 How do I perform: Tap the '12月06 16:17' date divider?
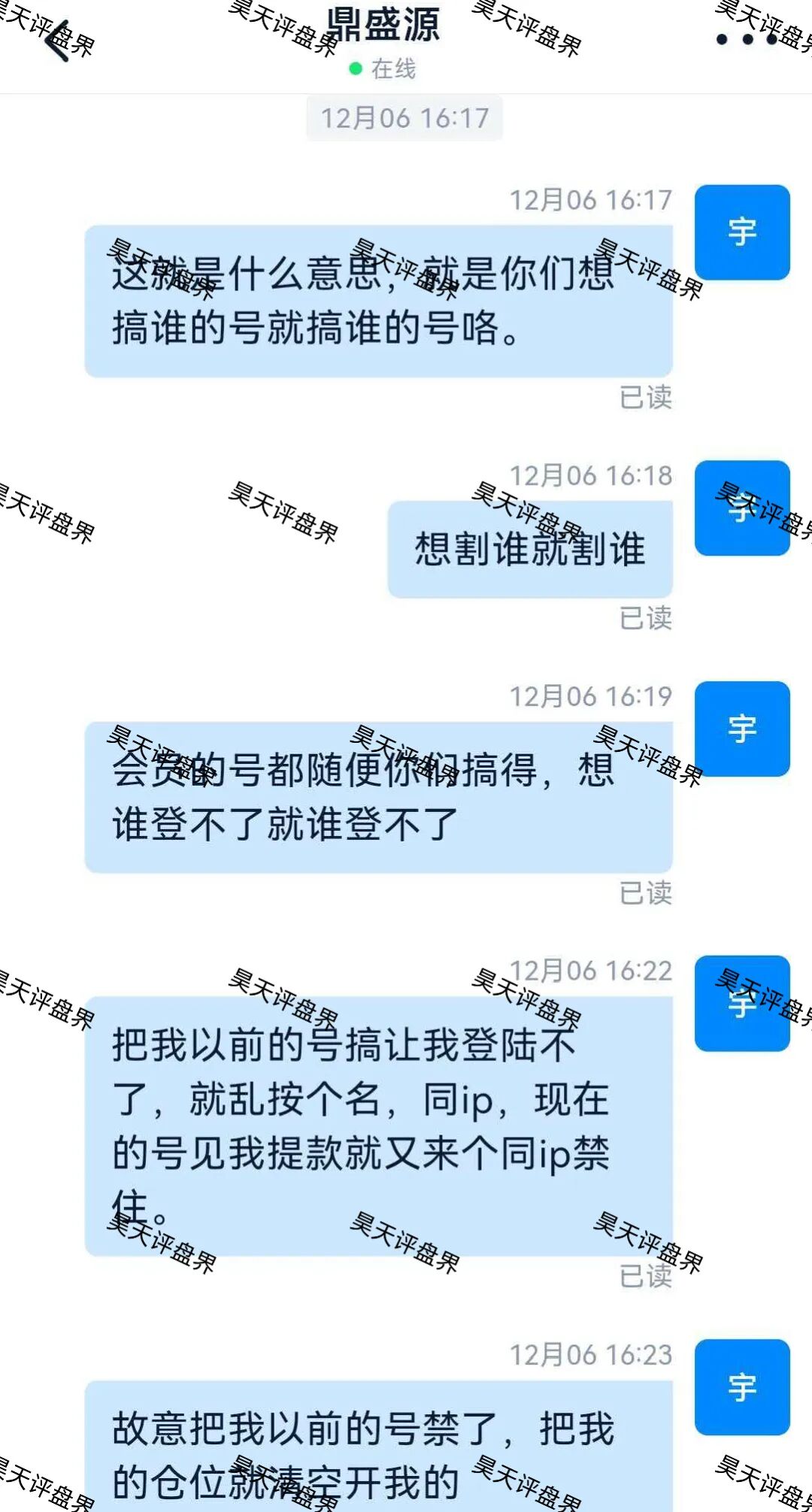pyautogui.click(x=404, y=117)
